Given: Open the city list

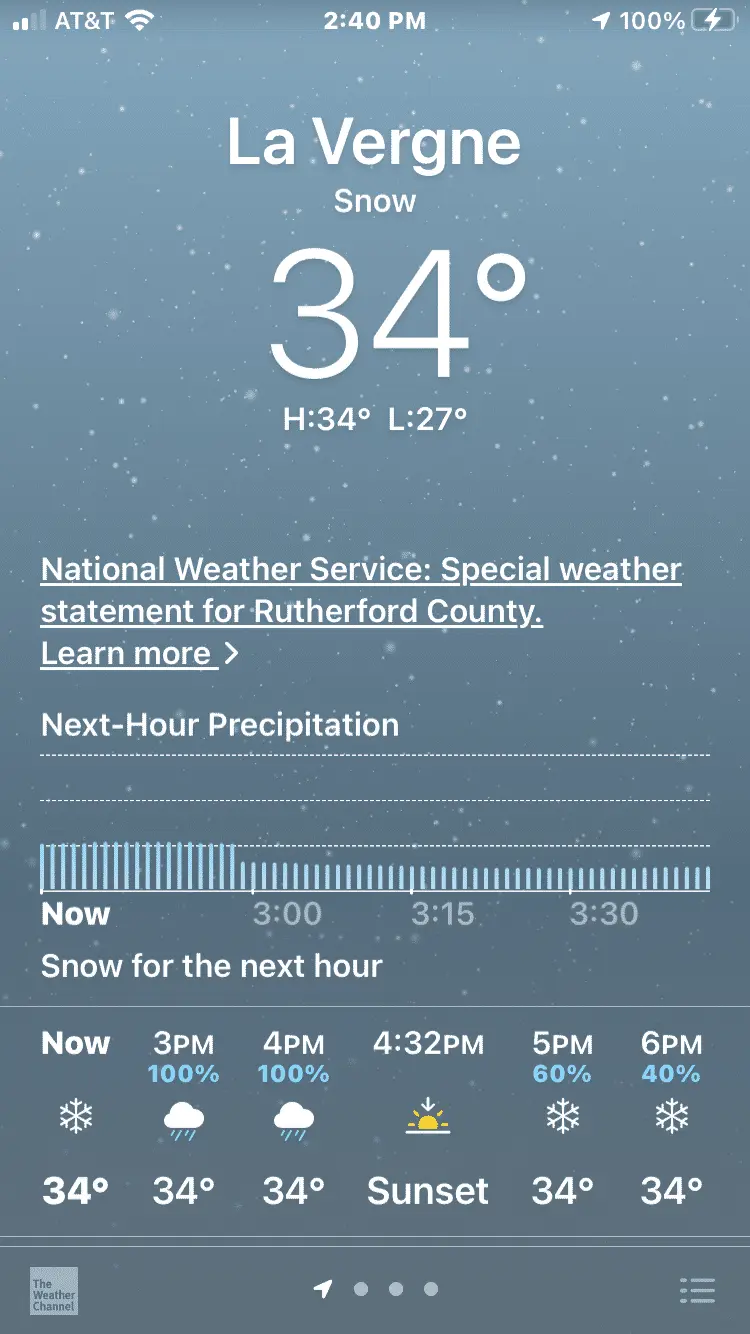Looking at the screenshot, I should tap(696, 1290).
